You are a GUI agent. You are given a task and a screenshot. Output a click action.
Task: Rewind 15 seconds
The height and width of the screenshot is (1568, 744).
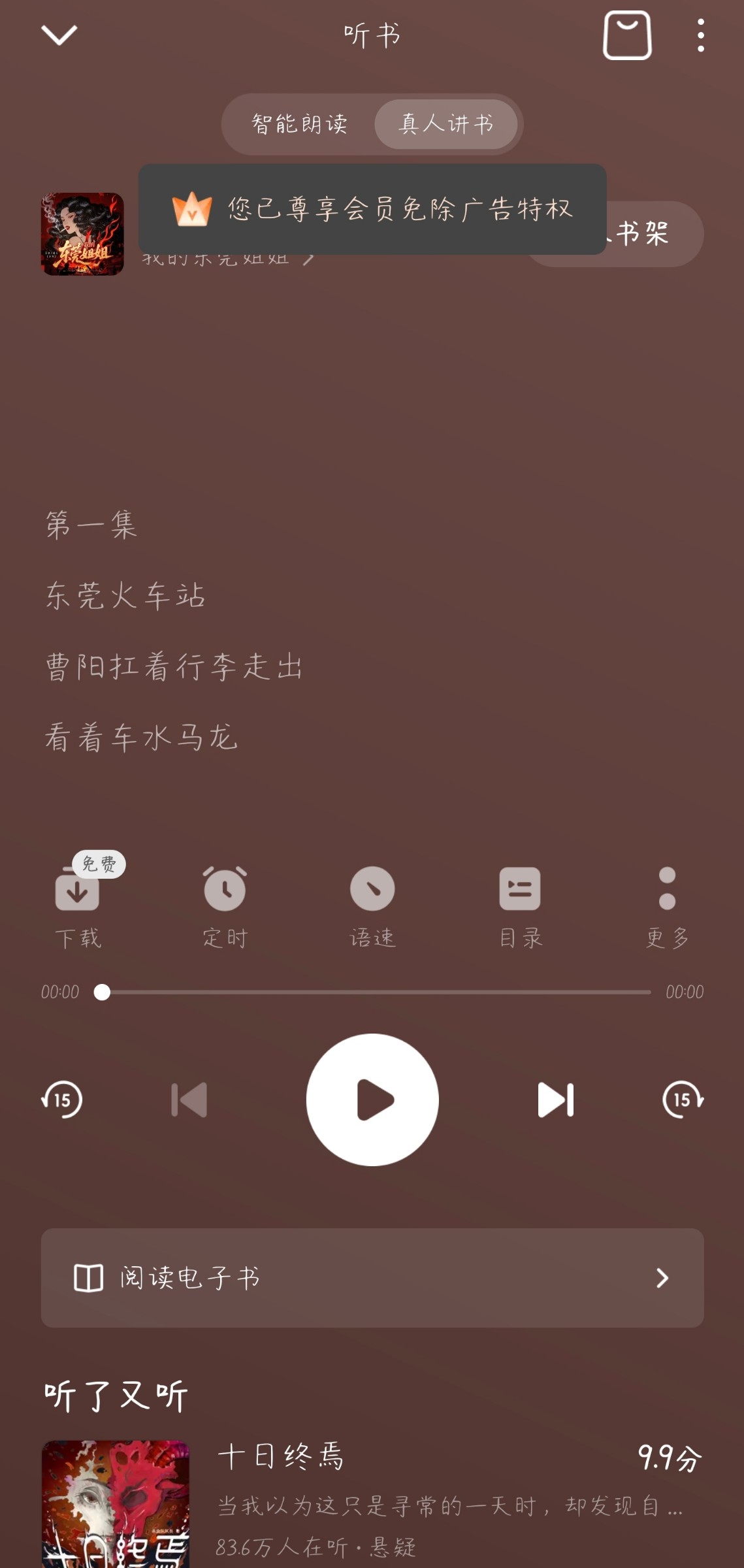coord(62,1100)
